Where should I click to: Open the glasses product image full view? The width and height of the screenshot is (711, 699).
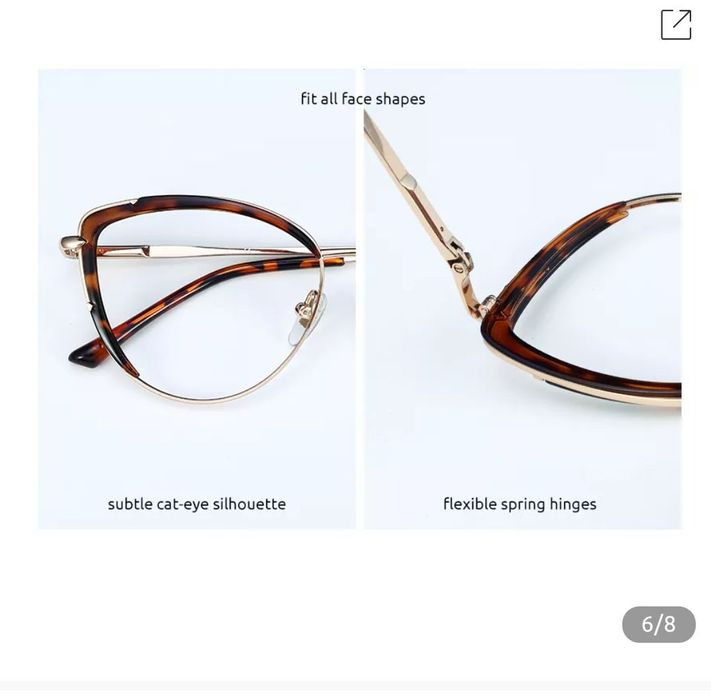point(359,298)
